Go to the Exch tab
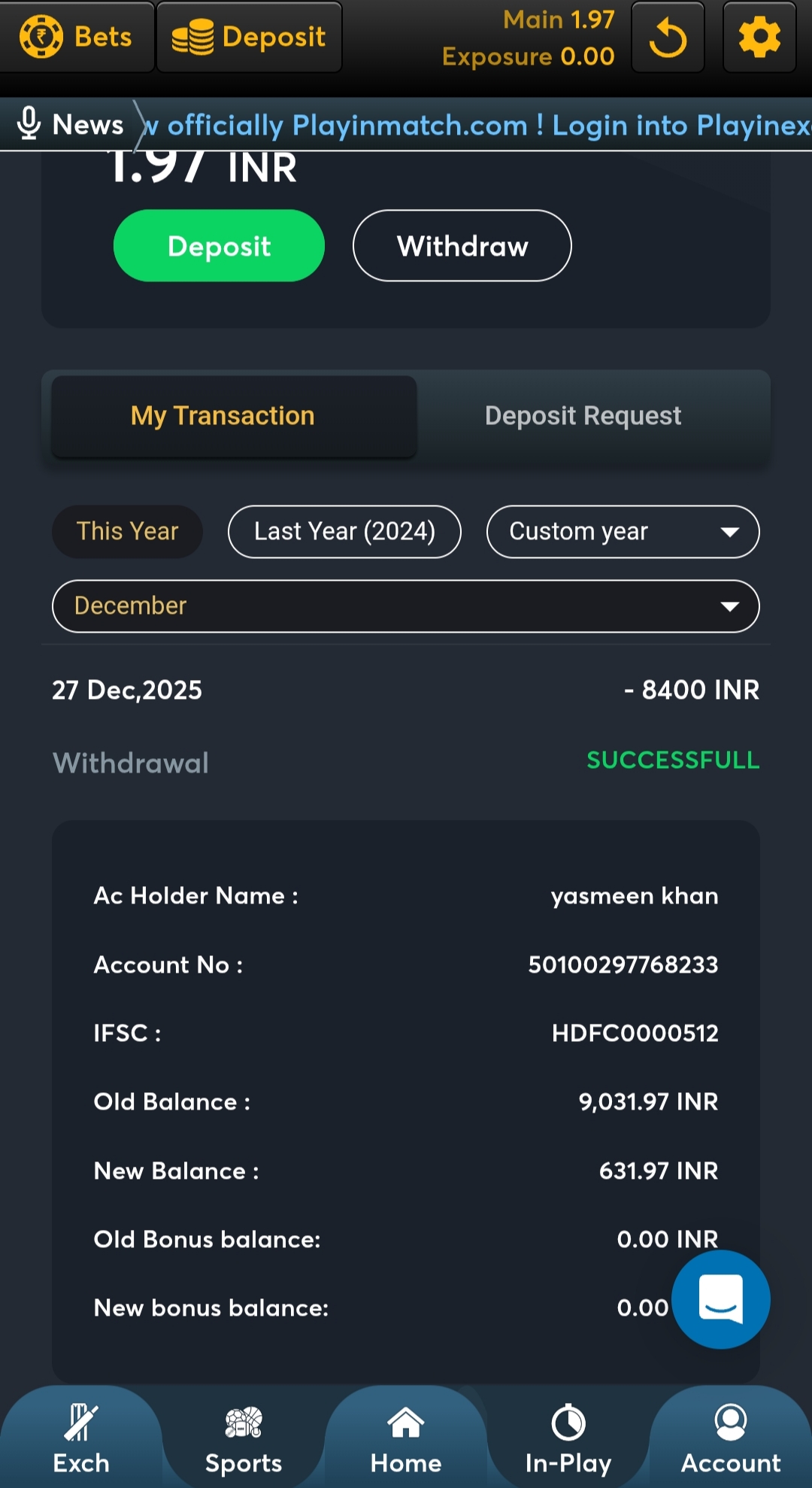The width and height of the screenshot is (812, 1488). (x=81, y=1438)
